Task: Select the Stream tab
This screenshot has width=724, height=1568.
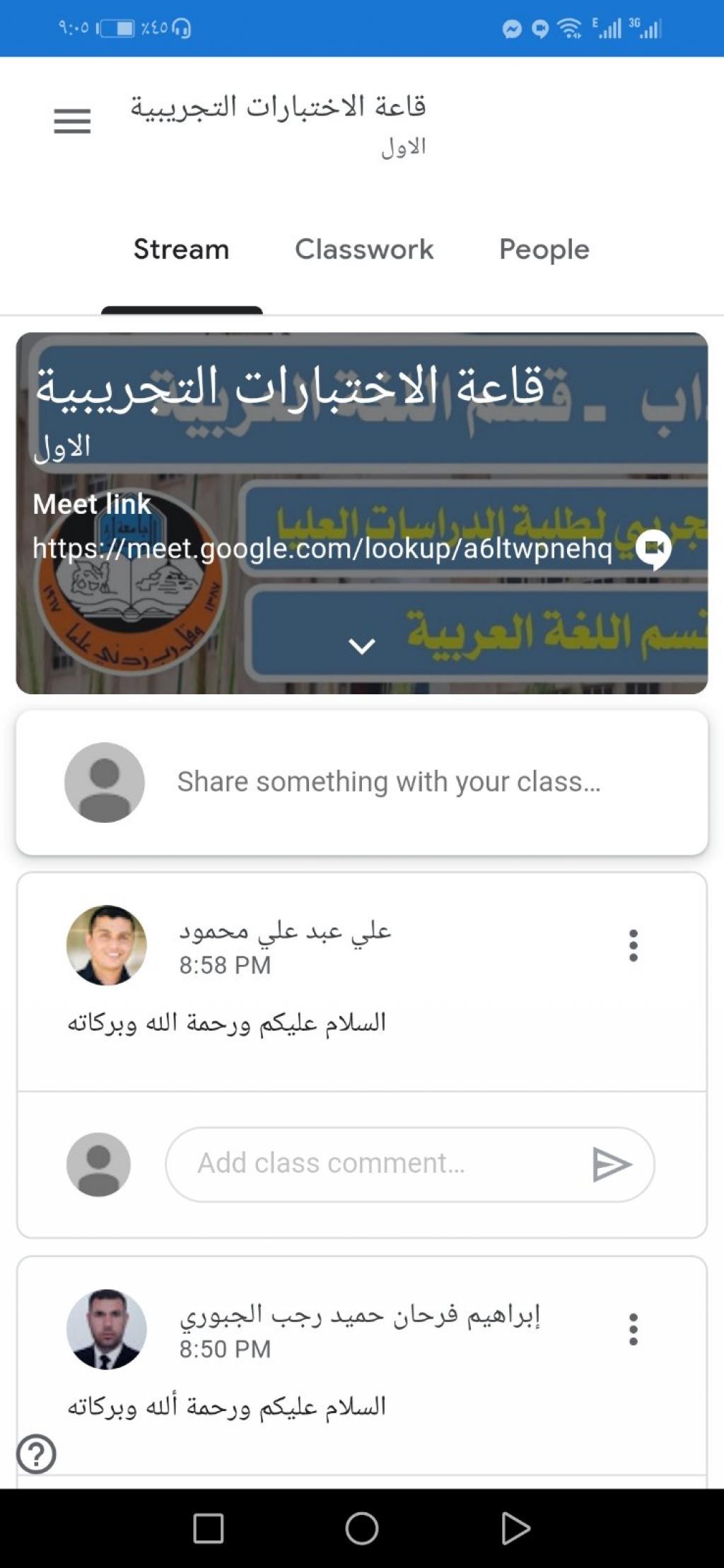Action: (x=181, y=250)
